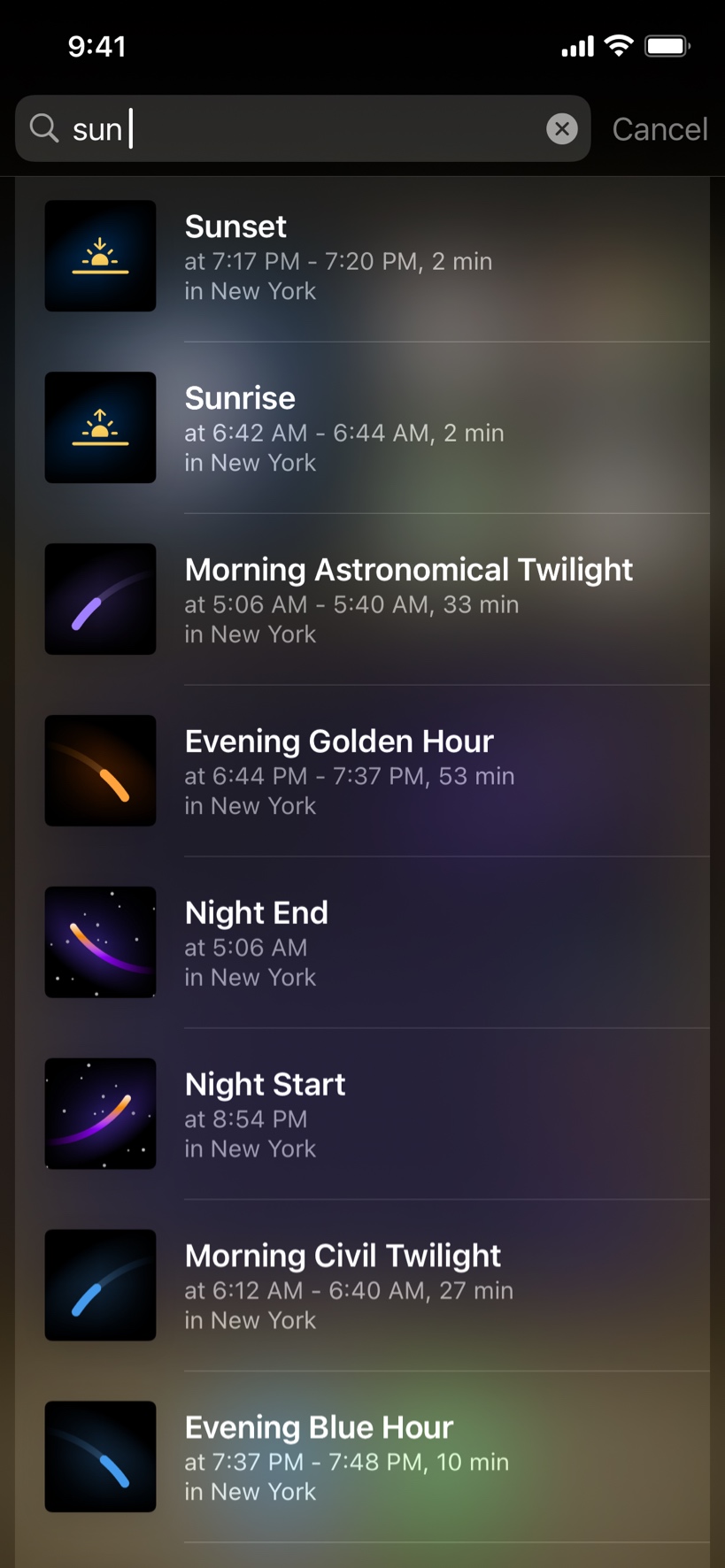Select Morning Astronomical Twilight
This screenshot has height=1568, width=725.
(363, 600)
